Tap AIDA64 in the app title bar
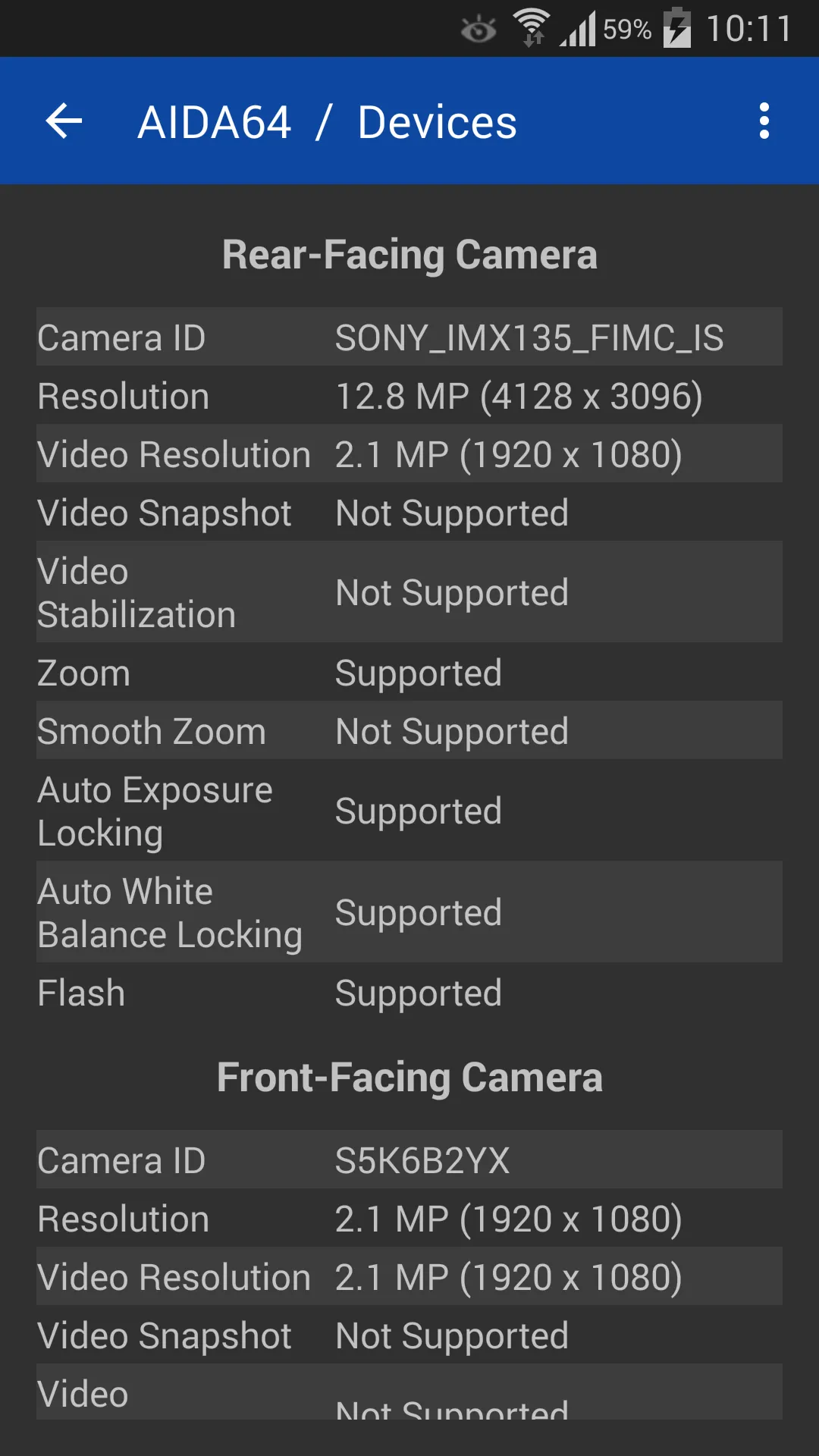The height and width of the screenshot is (1456, 819). pos(215,121)
